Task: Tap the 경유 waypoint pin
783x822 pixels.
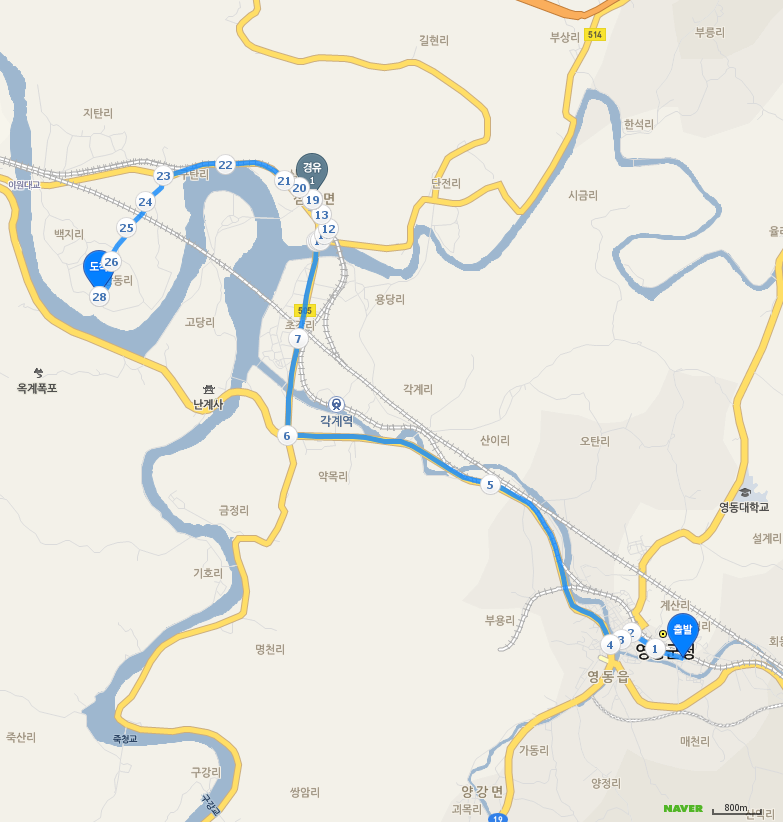Action: coord(312,170)
